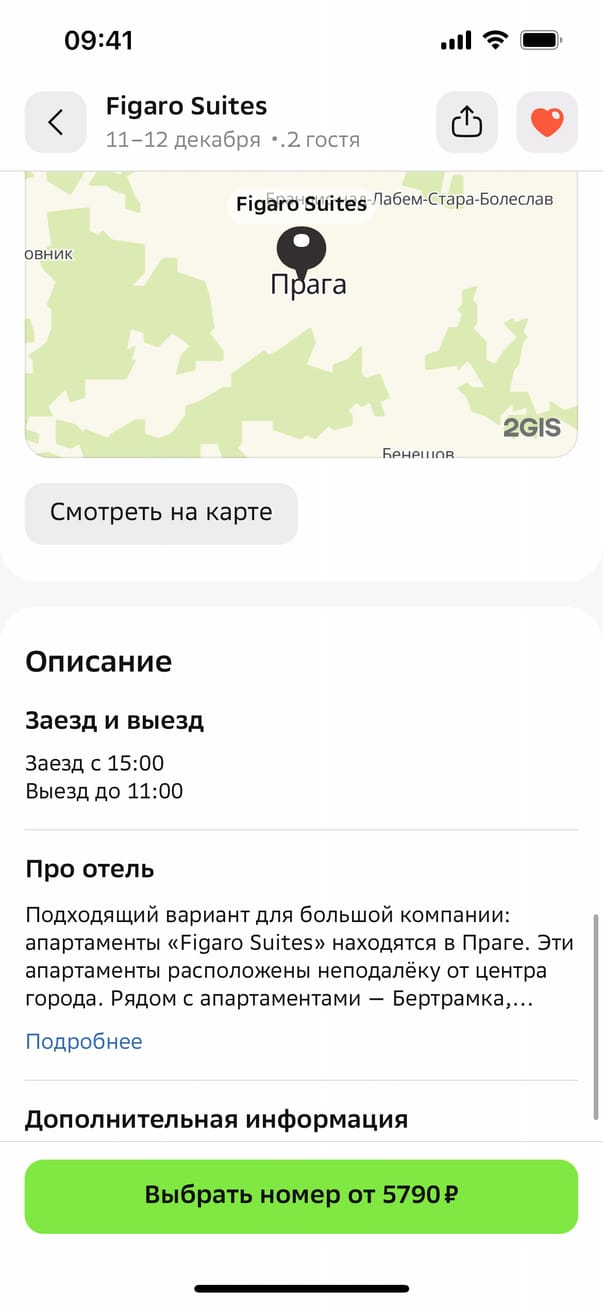Share this hotel listing
Viewport: 603px width, 1305px height.
point(466,122)
